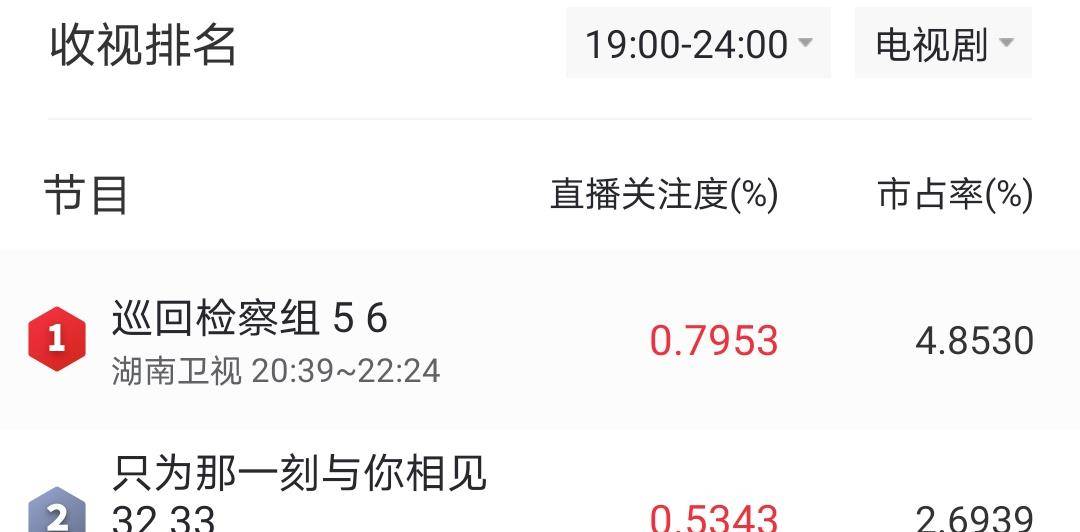Open the 巡回检察组 5 6 ranking row
This screenshot has width=1080, height=532.
click(540, 340)
